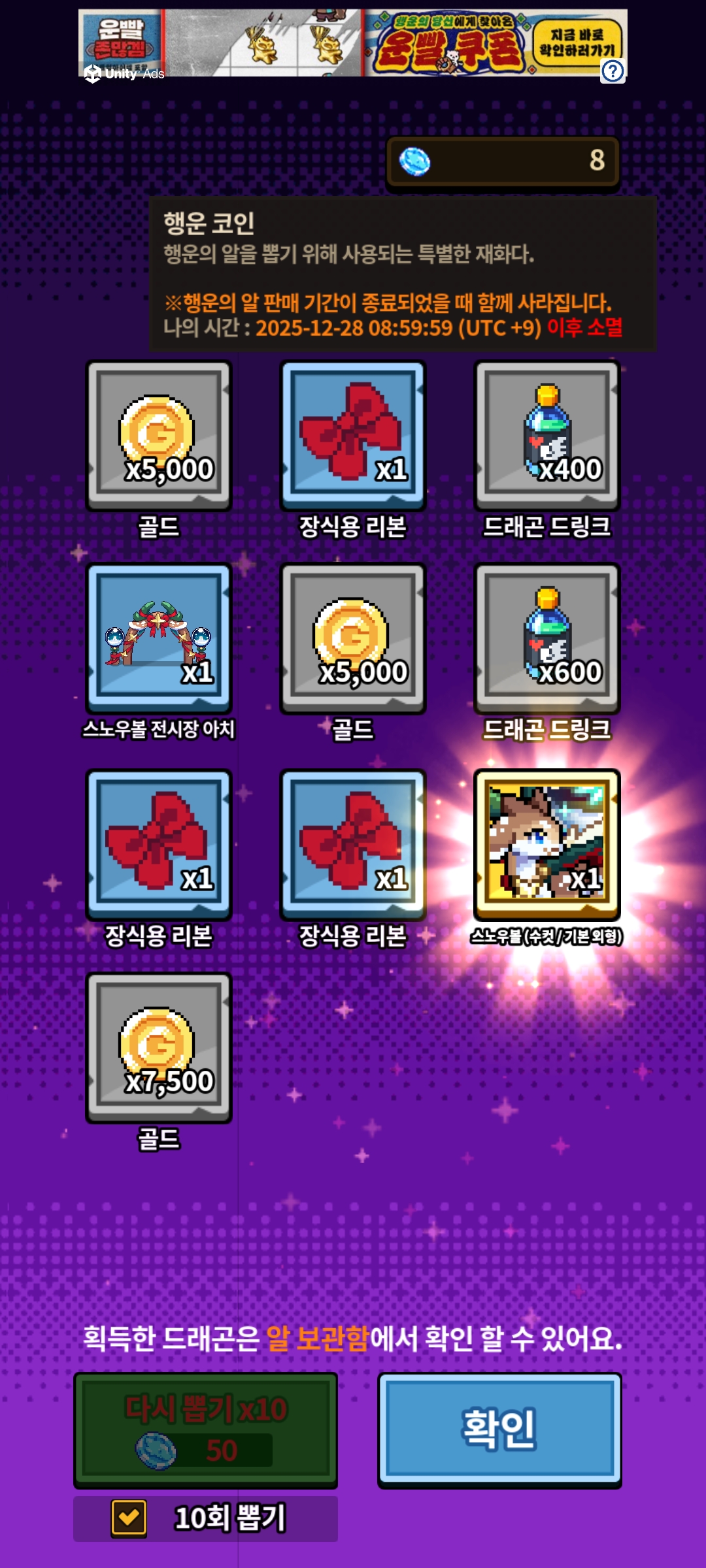Tap the 다시 뽑기 x10 button
Image resolution: width=706 pixels, height=1568 pixels.
pyautogui.click(x=205, y=1429)
